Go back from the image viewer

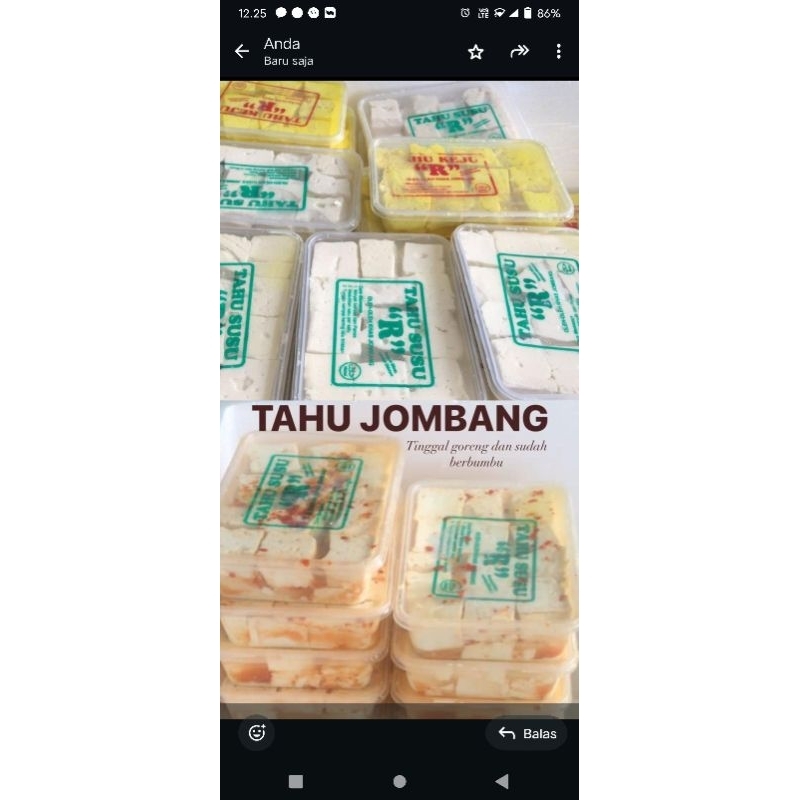coord(241,51)
